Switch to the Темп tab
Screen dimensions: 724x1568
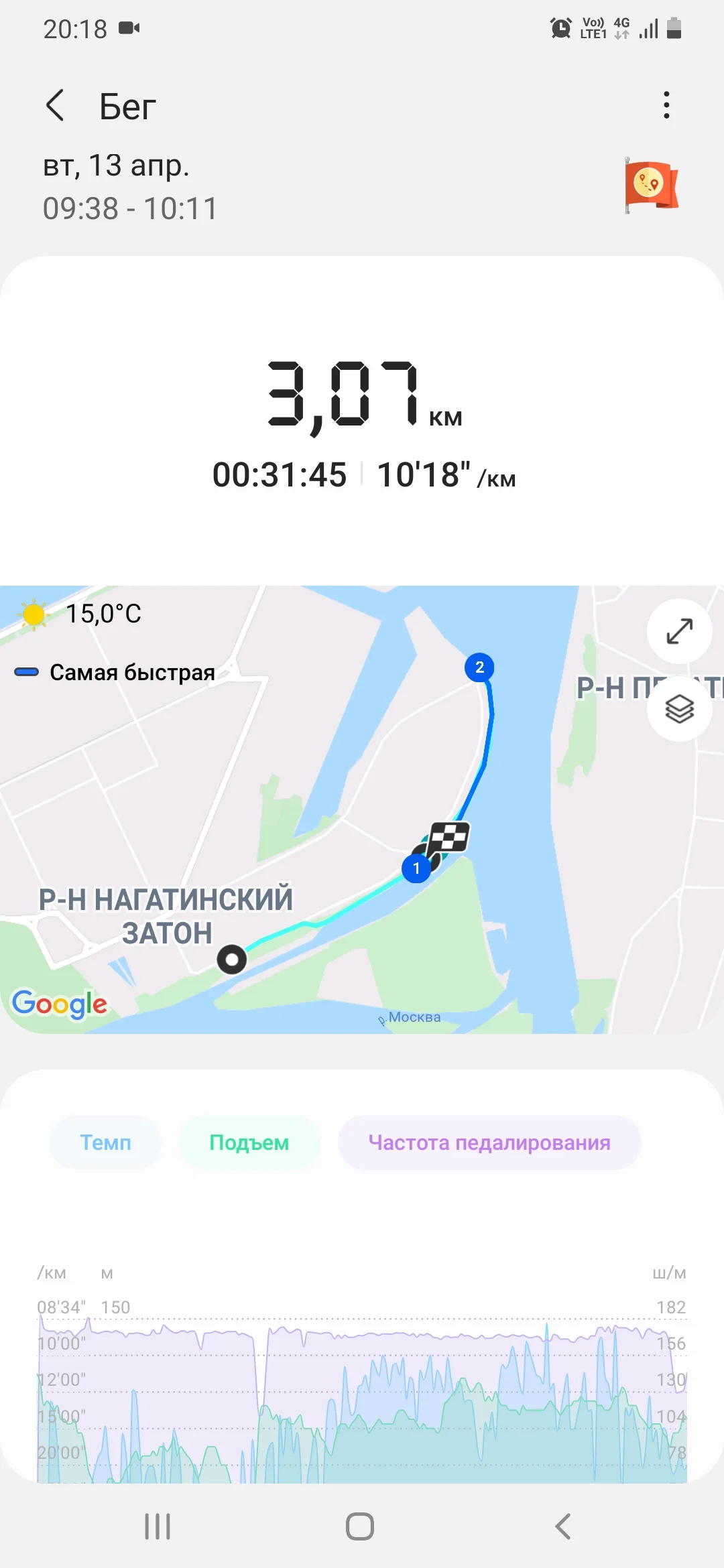[x=105, y=1142]
